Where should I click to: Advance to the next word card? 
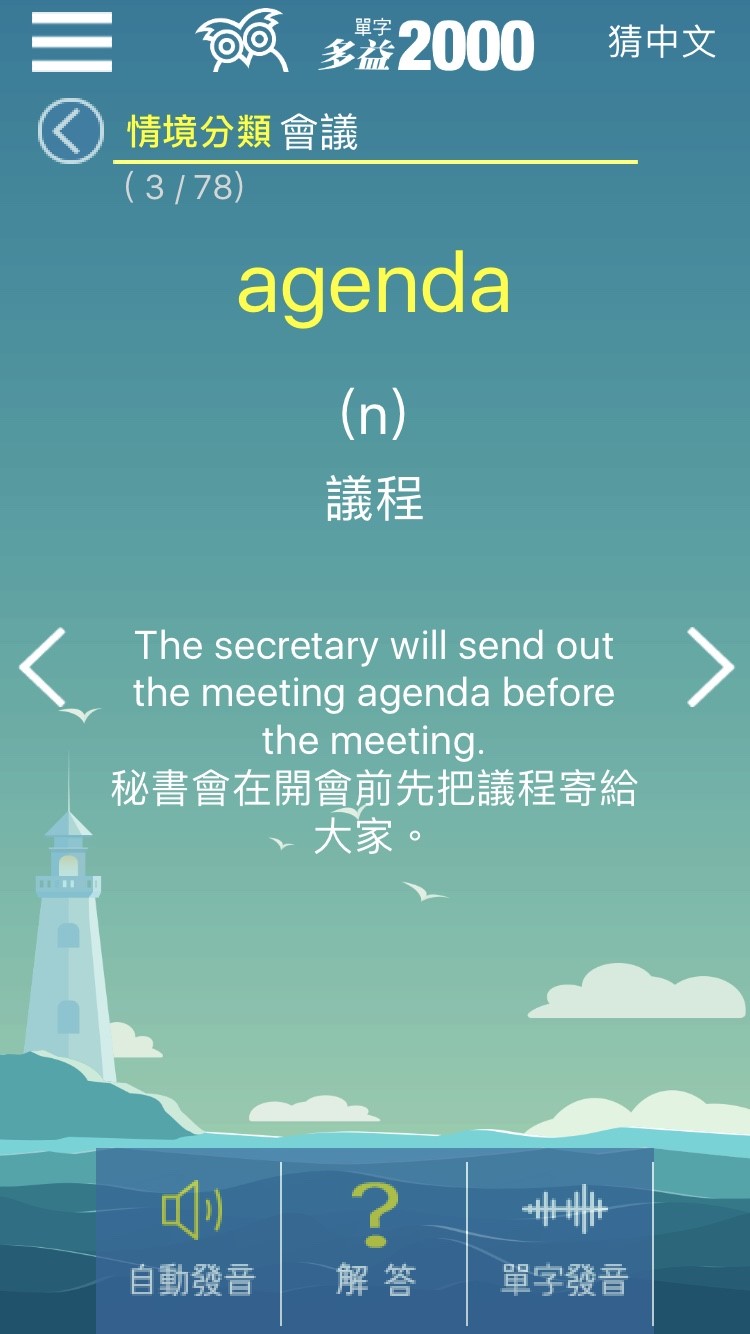[x=710, y=667]
